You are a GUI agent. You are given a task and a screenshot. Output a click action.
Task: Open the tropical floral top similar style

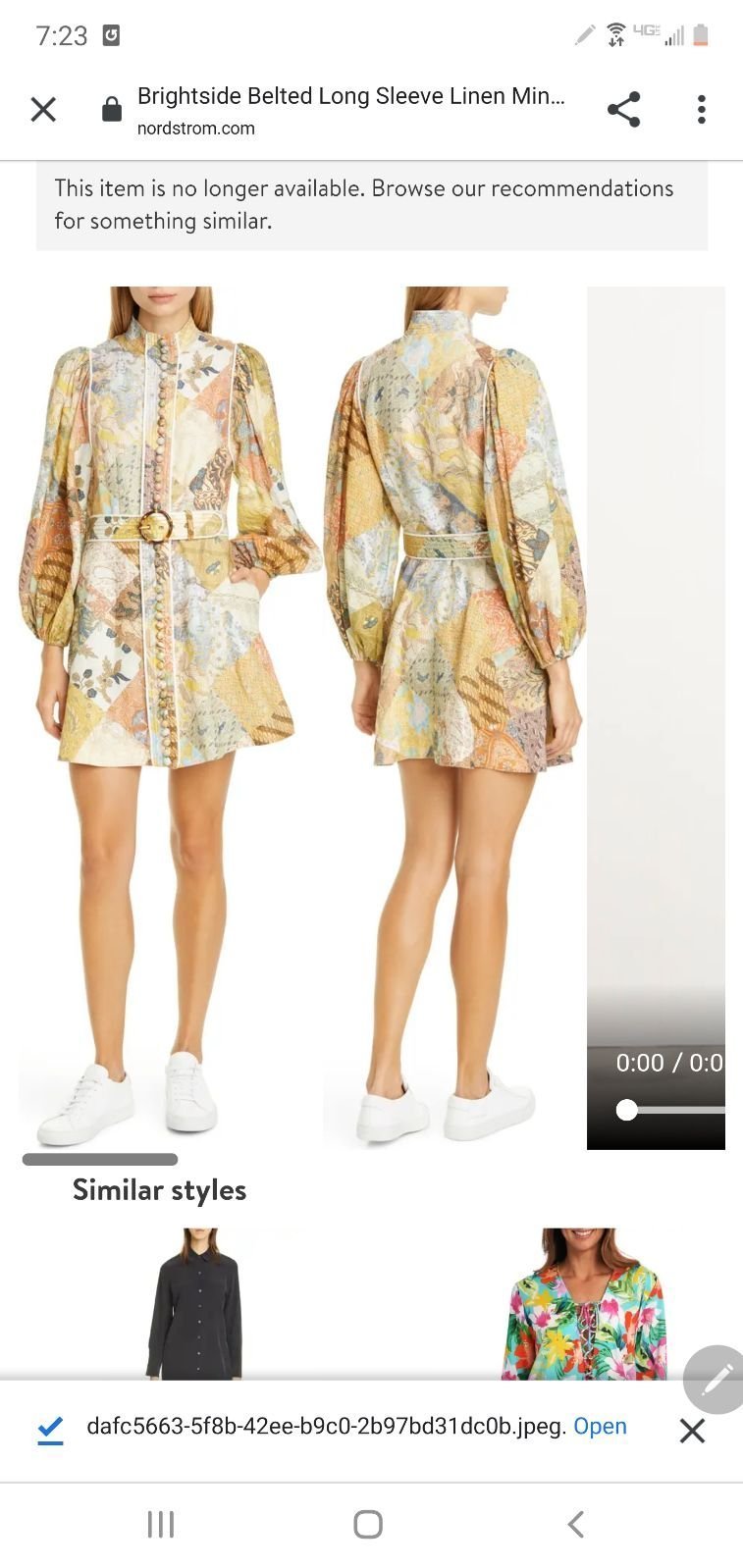click(584, 1303)
